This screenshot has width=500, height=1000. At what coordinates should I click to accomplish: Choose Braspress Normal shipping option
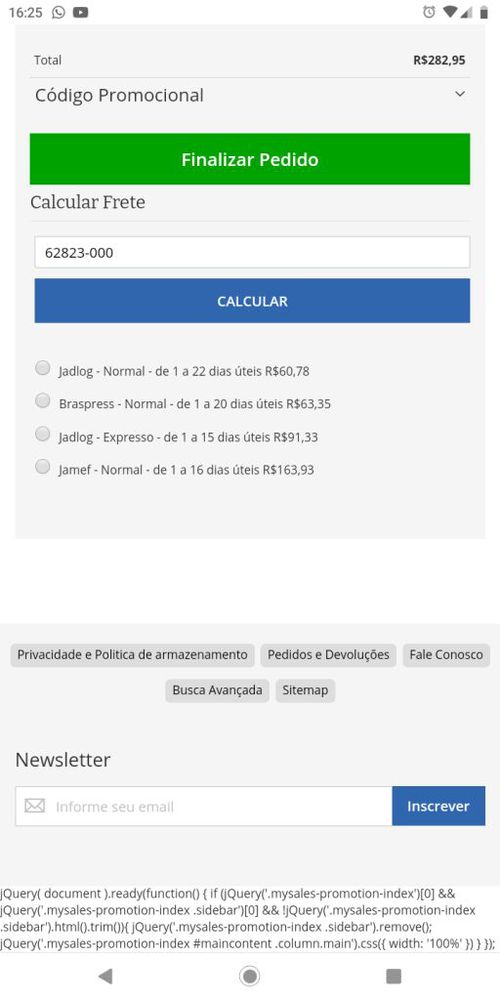tap(43, 401)
